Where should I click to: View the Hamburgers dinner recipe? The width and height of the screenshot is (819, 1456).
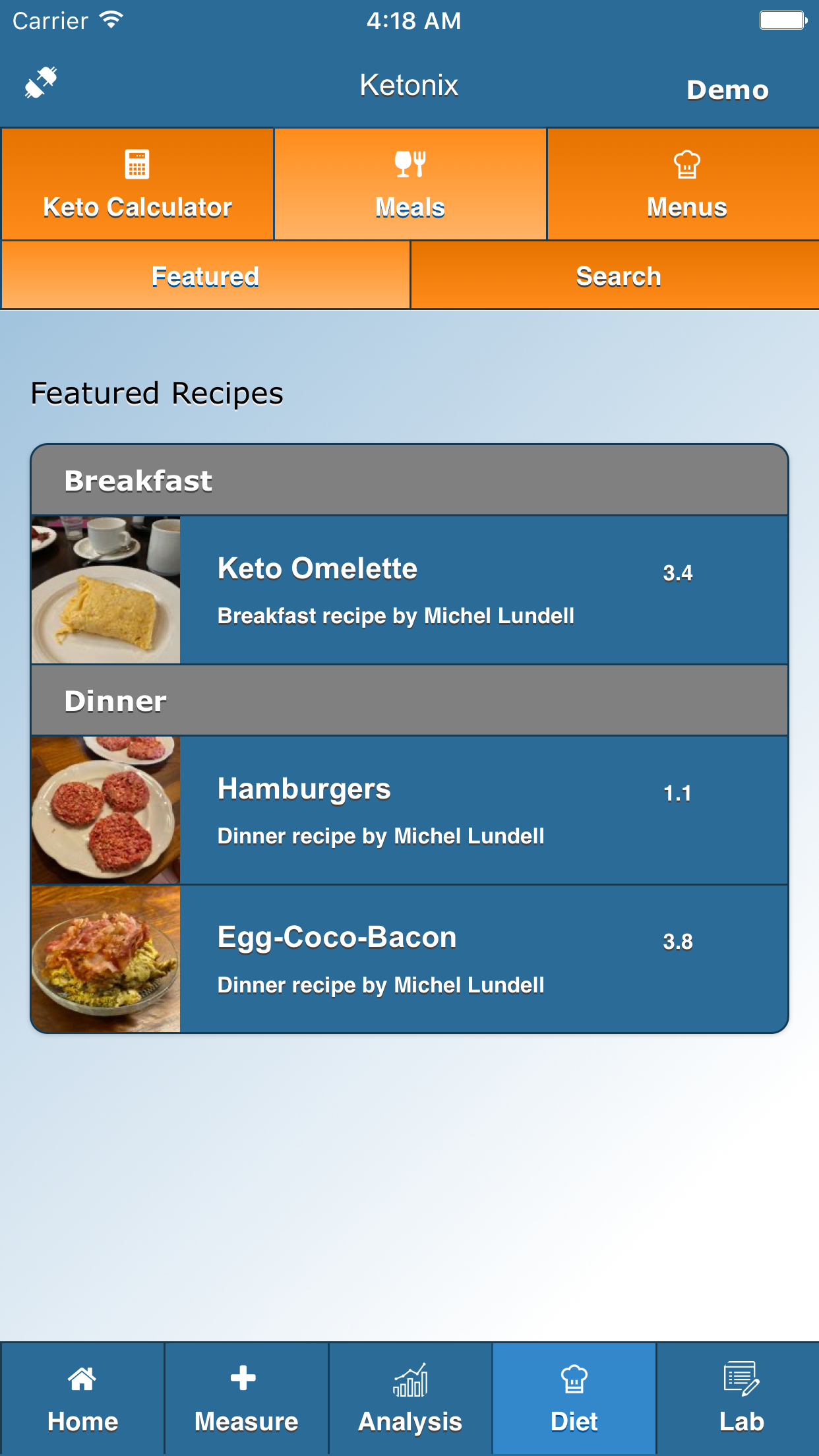pyautogui.click(x=409, y=810)
